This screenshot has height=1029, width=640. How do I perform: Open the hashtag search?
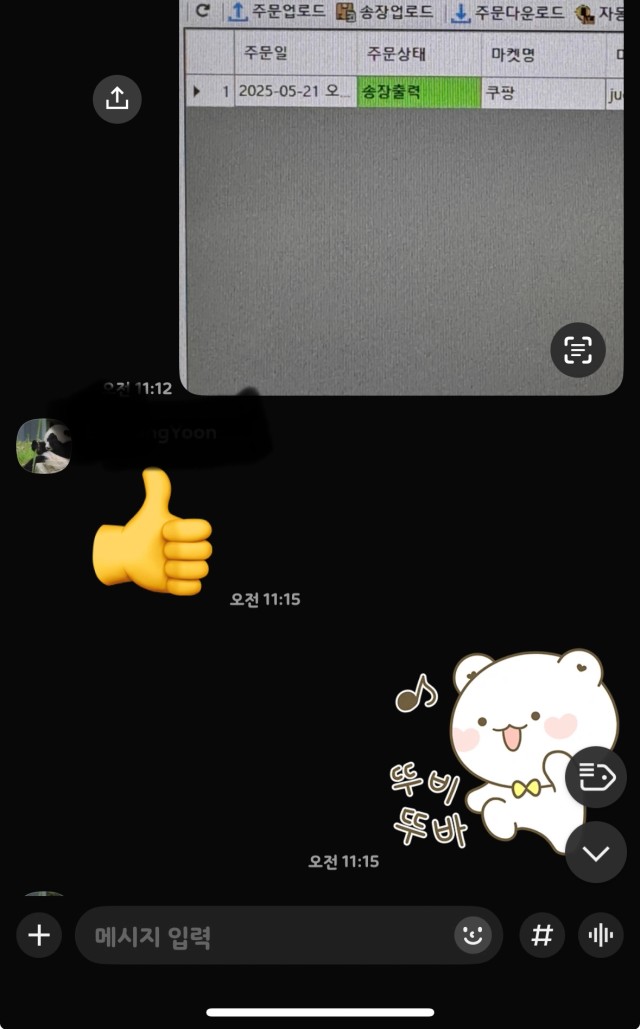[542, 935]
